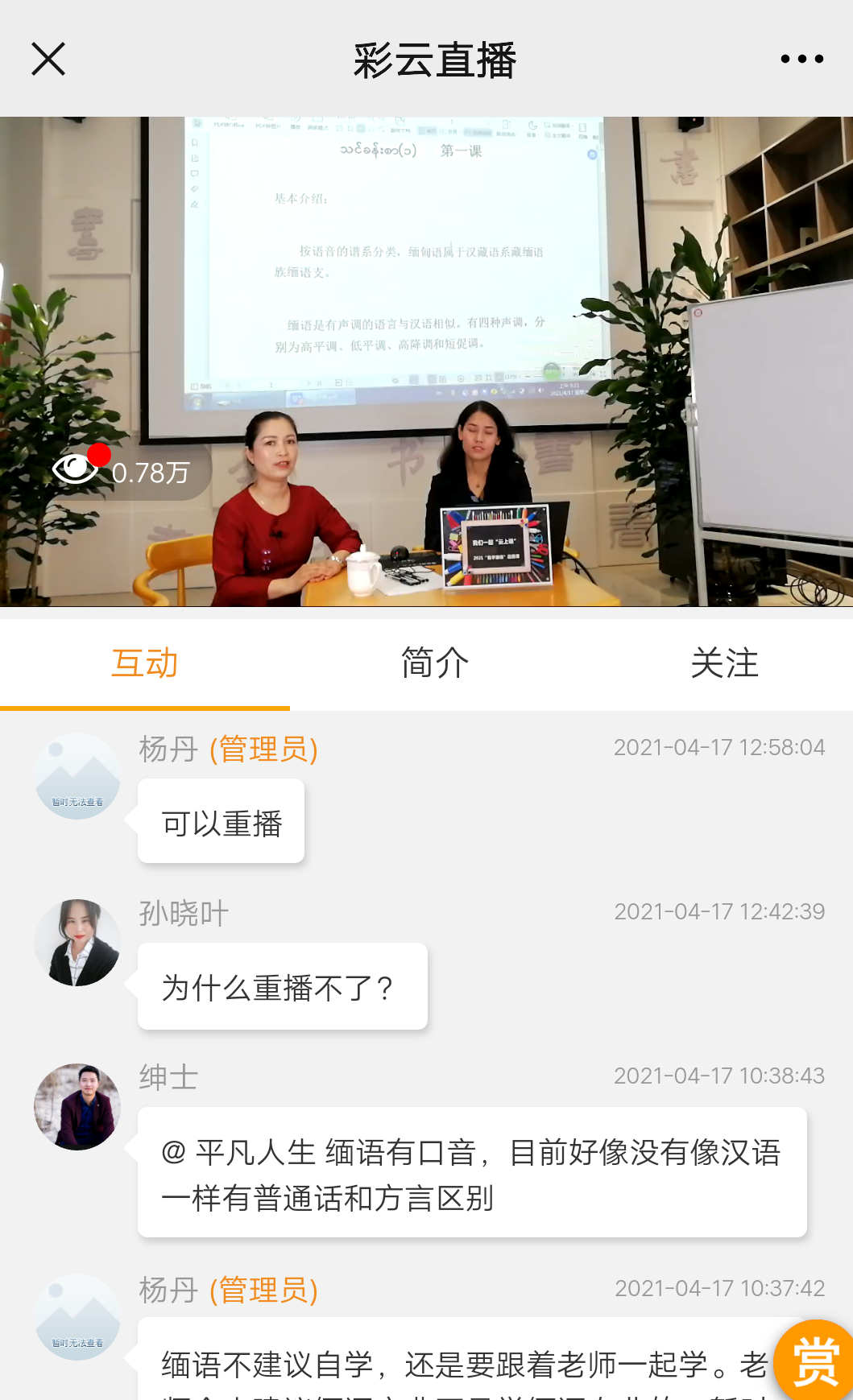Select the 互动 tab
The height and width of the screenshot is (1400, 853).
tap(145, 662)
